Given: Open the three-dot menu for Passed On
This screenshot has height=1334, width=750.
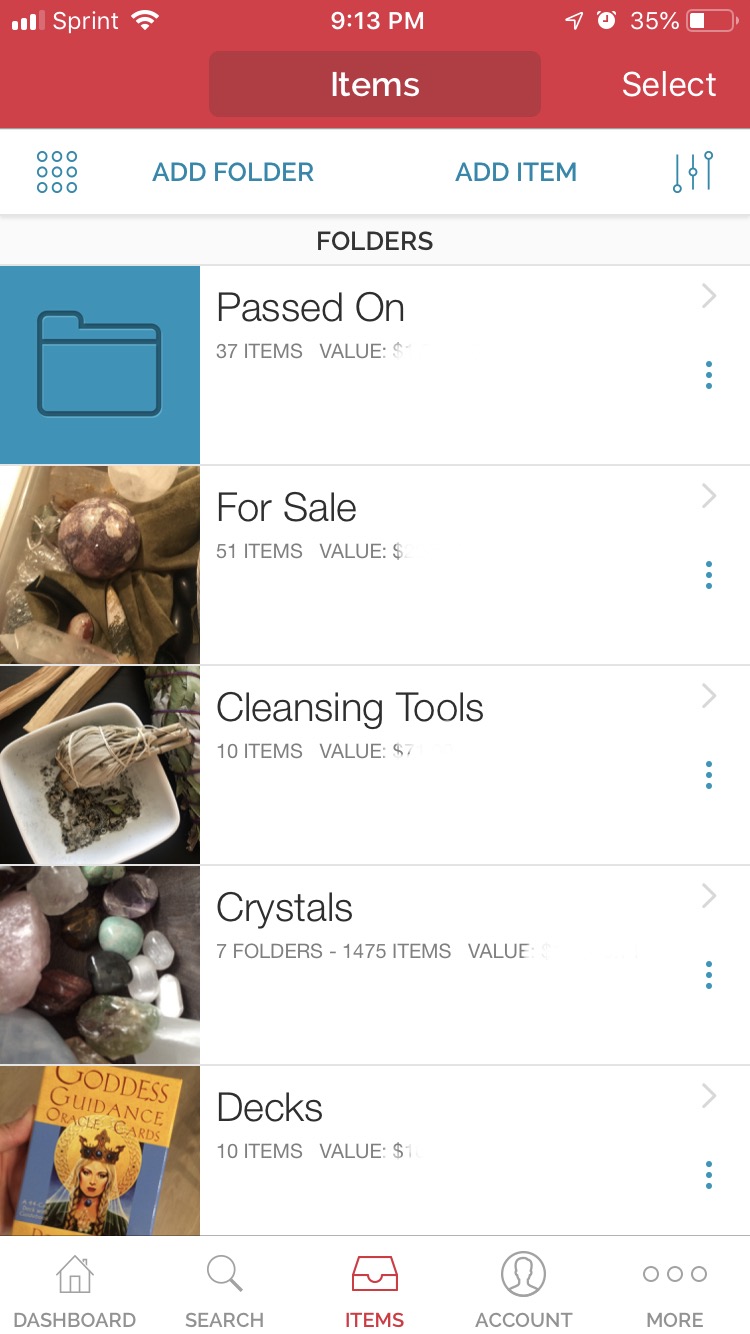Looking at the screenshot, I should [x=709, y=375].
